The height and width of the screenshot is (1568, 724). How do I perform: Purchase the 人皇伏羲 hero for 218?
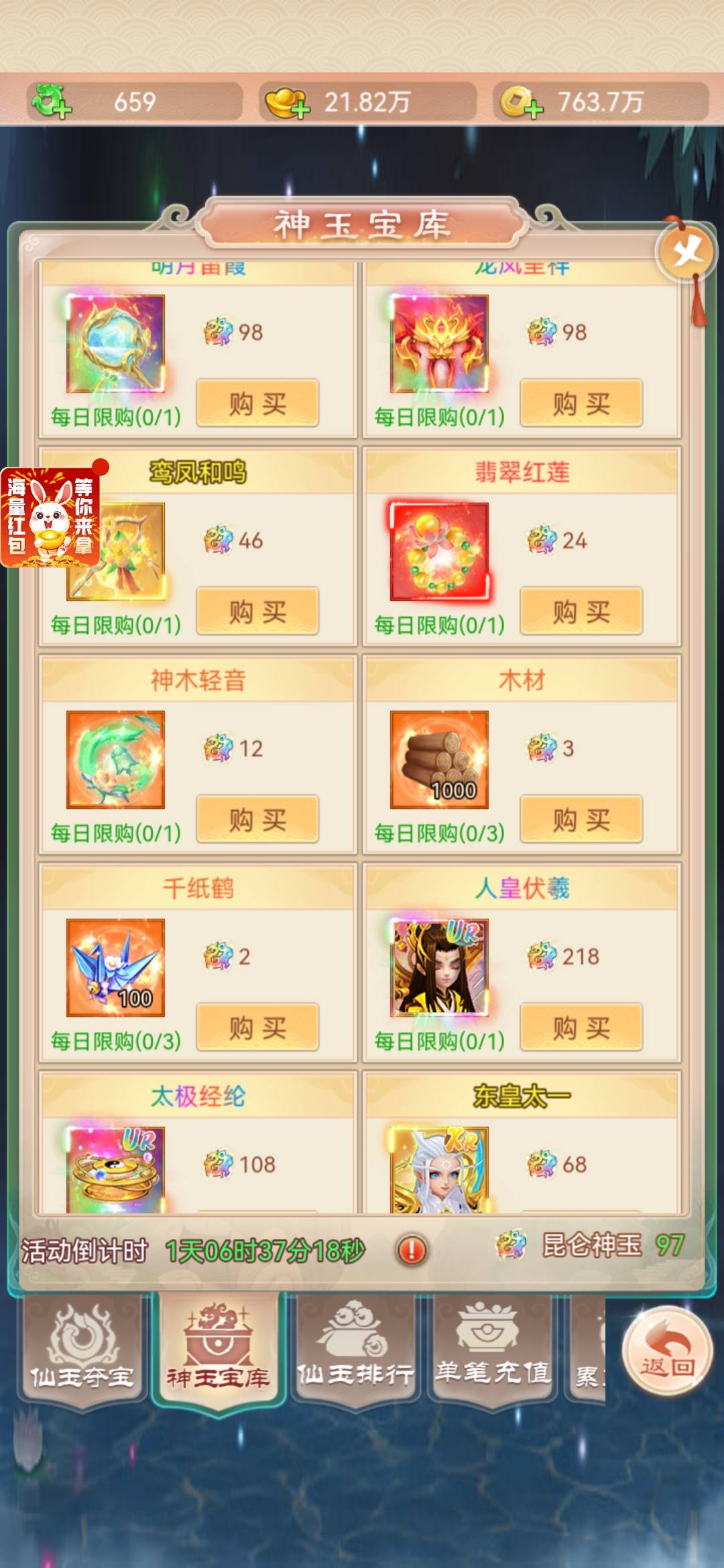(581, 1027)
